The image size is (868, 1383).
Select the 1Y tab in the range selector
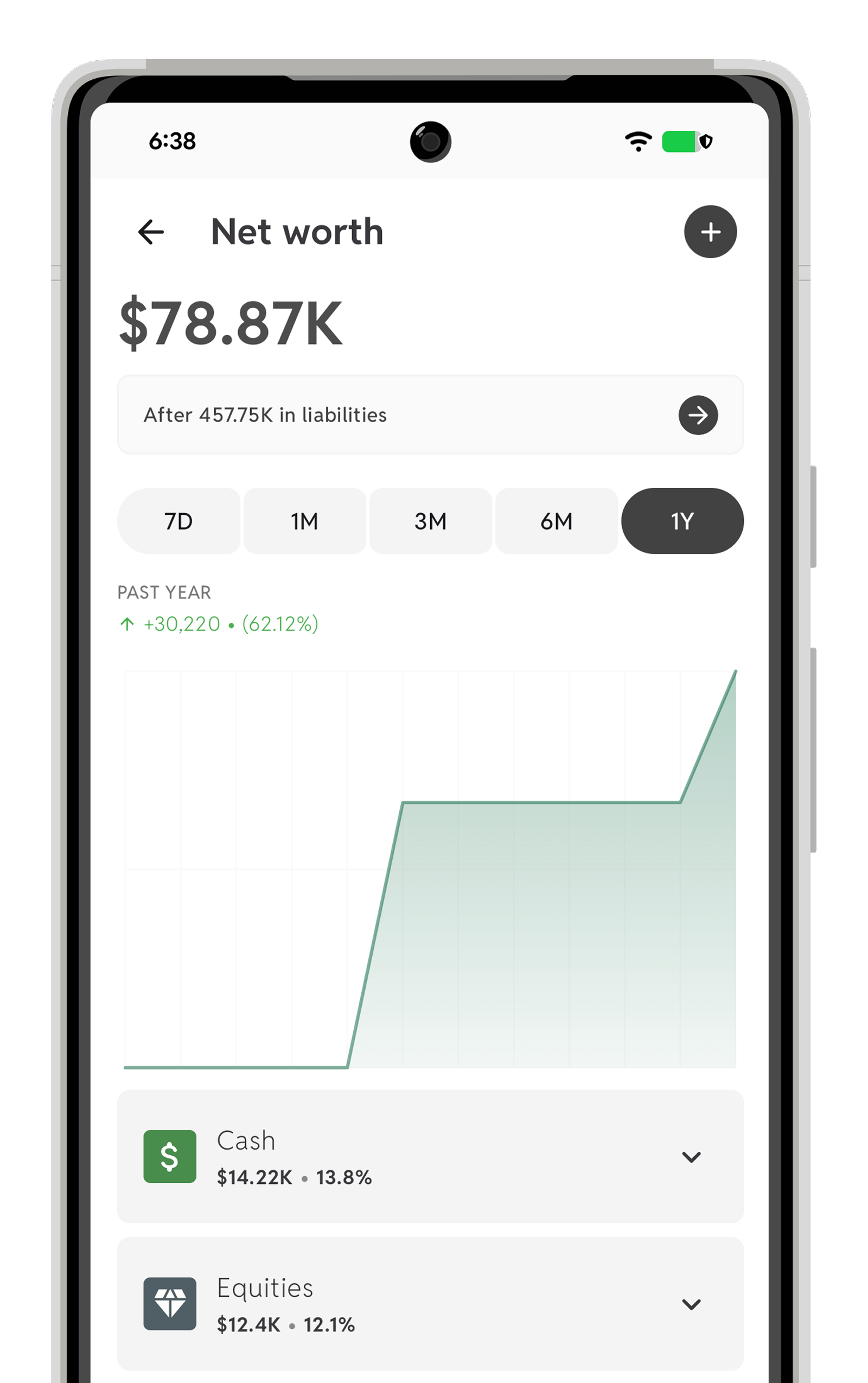click(682, 521)
